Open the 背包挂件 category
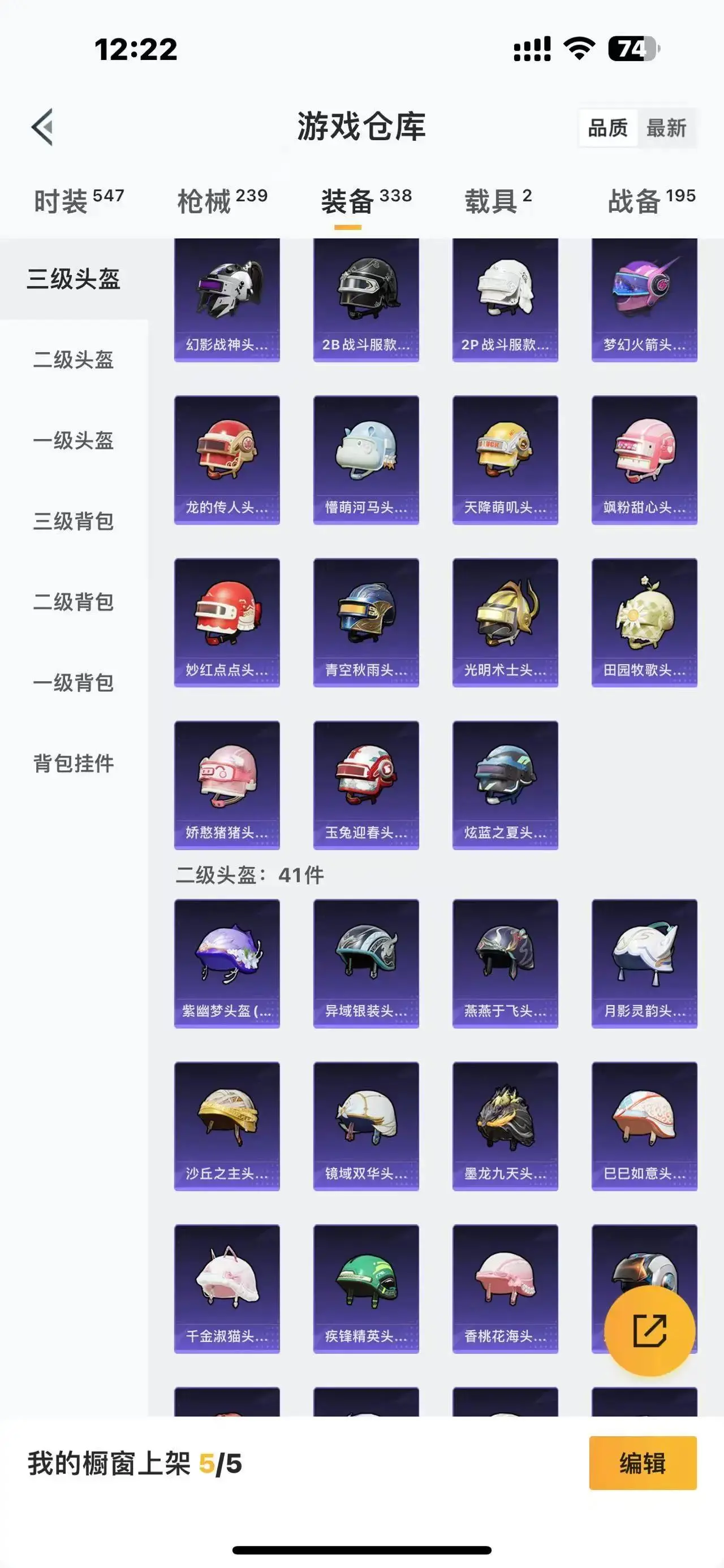The image size is (724, 1568). click(73, 763)
